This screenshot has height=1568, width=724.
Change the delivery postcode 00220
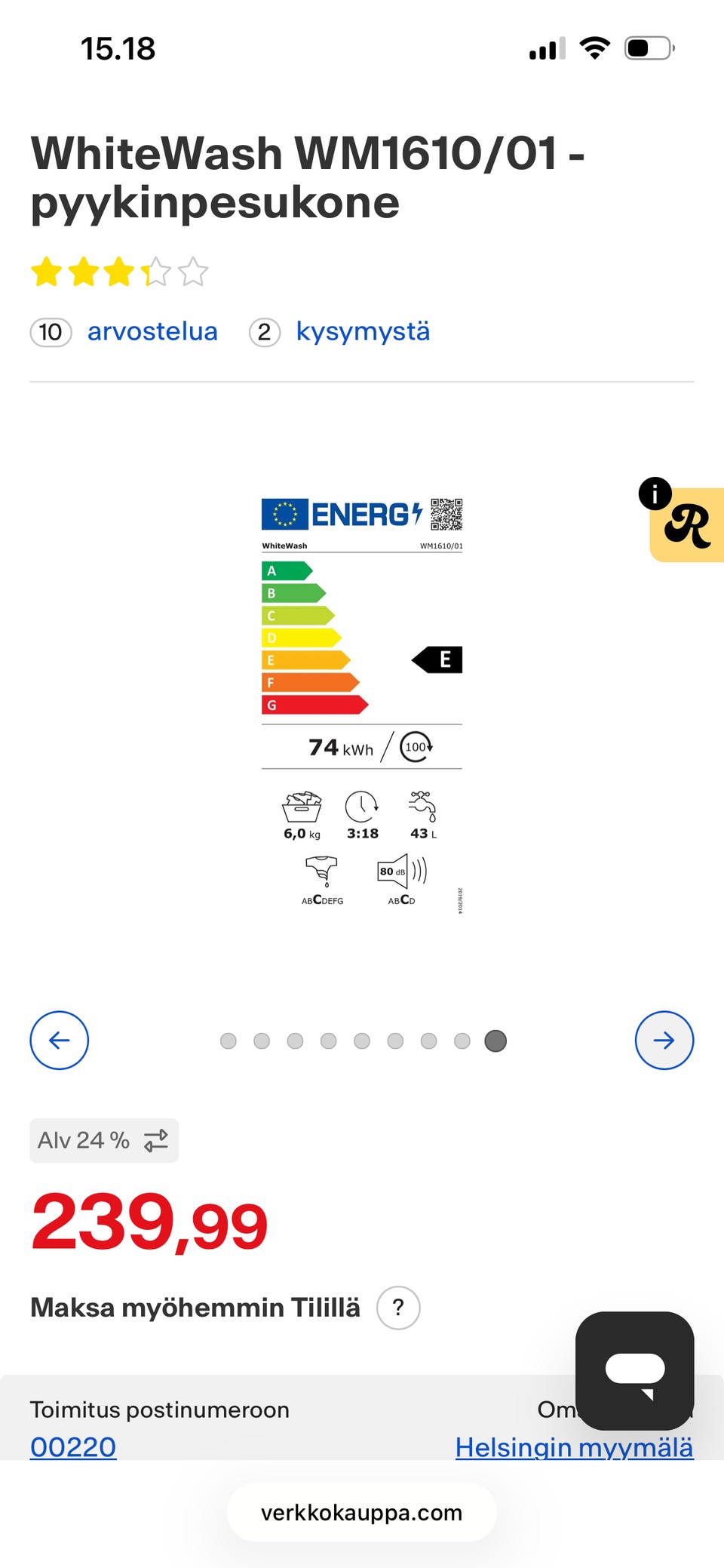(73, 1447)
